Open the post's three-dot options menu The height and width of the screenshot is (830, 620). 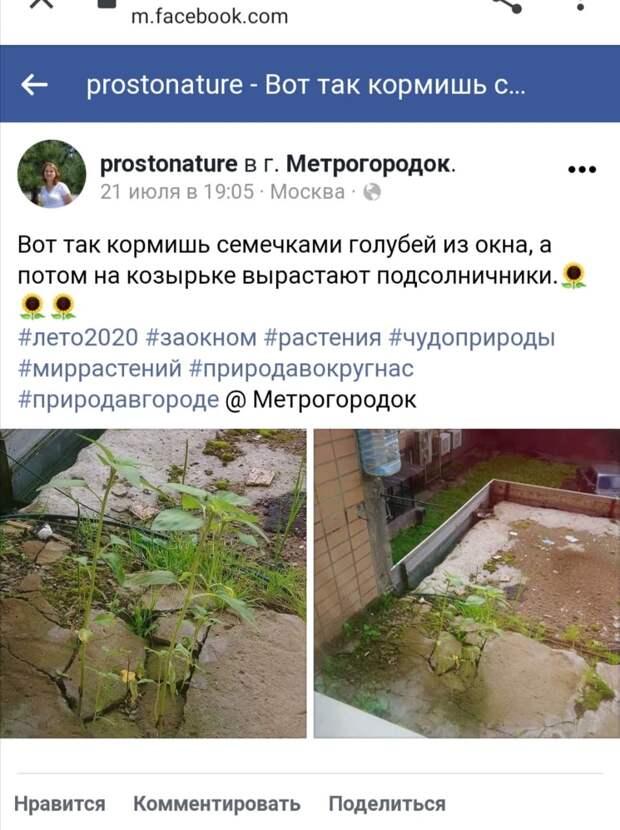coord(581,169)
